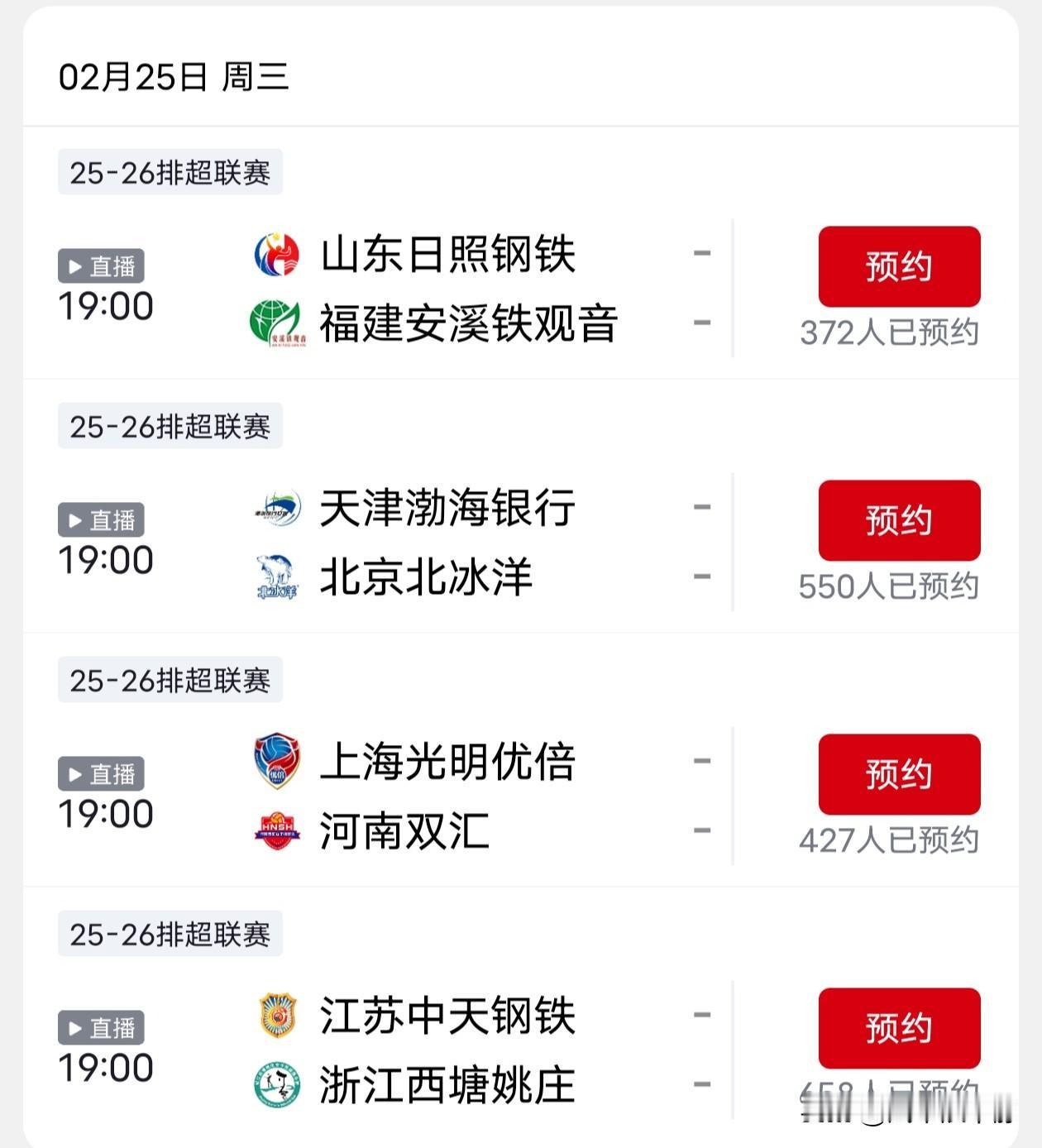Click 372人已预约 subscription count
The width and height of the screenshot is (1042, 1148).
[889, 333]
